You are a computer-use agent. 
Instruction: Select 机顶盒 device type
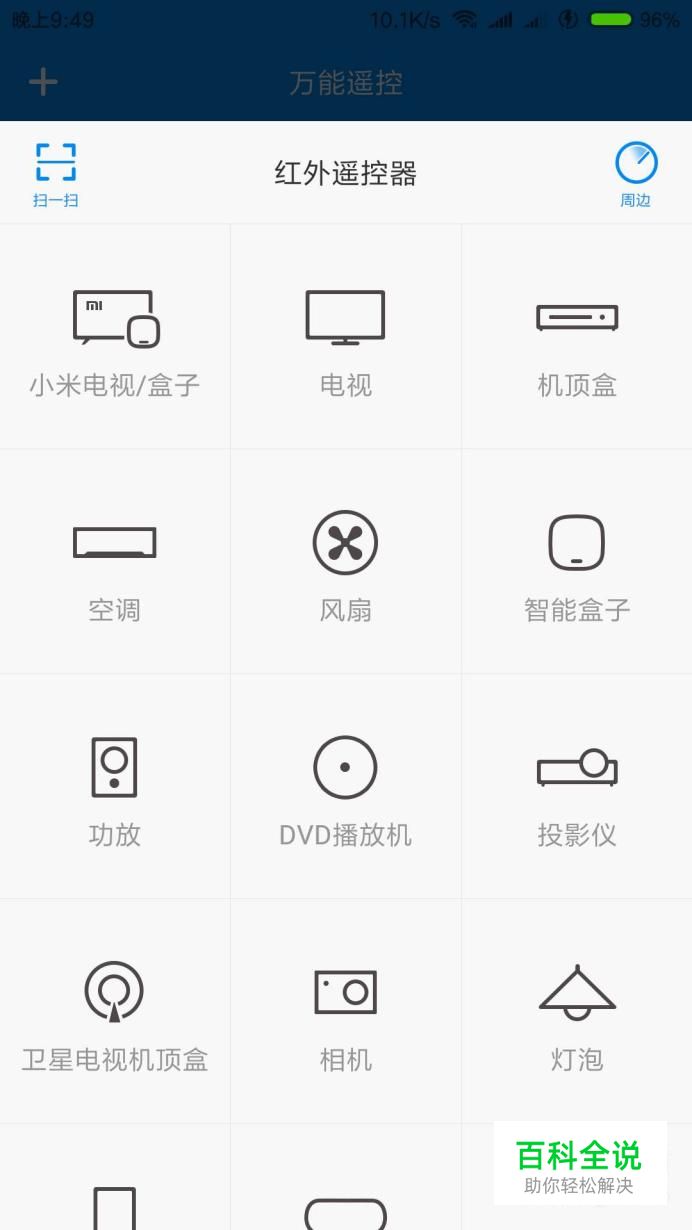[x=577, y=337]
